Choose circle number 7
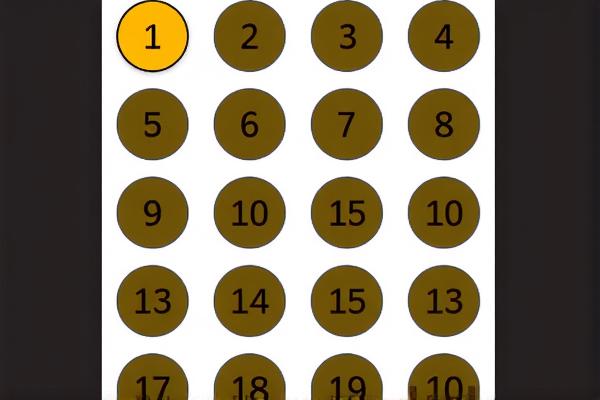This screenshot has width=600, height=400. [346, 125]
